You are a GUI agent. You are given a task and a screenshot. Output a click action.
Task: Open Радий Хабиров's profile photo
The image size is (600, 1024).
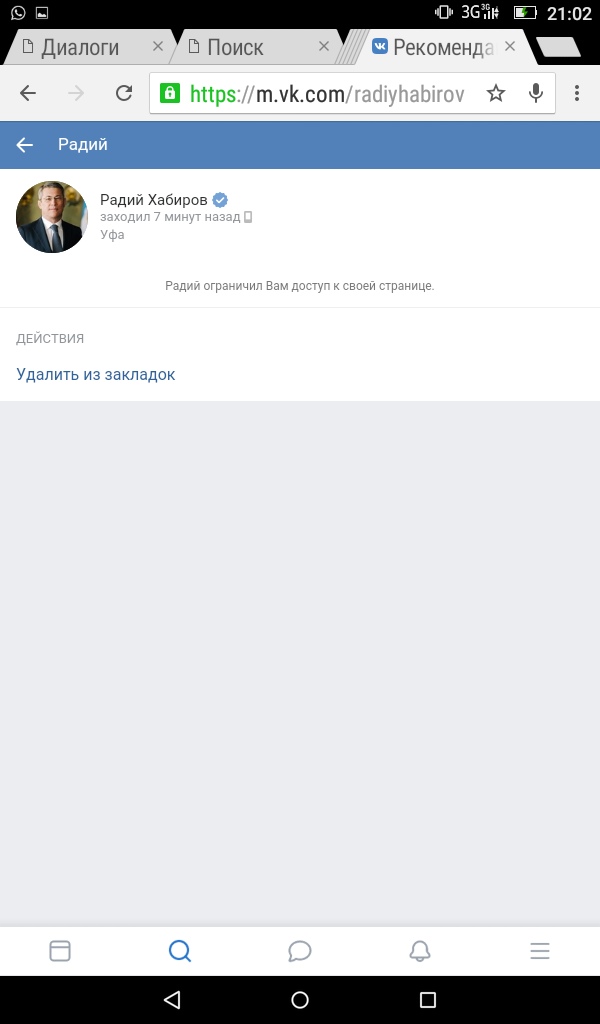click(x=52, y=217)
